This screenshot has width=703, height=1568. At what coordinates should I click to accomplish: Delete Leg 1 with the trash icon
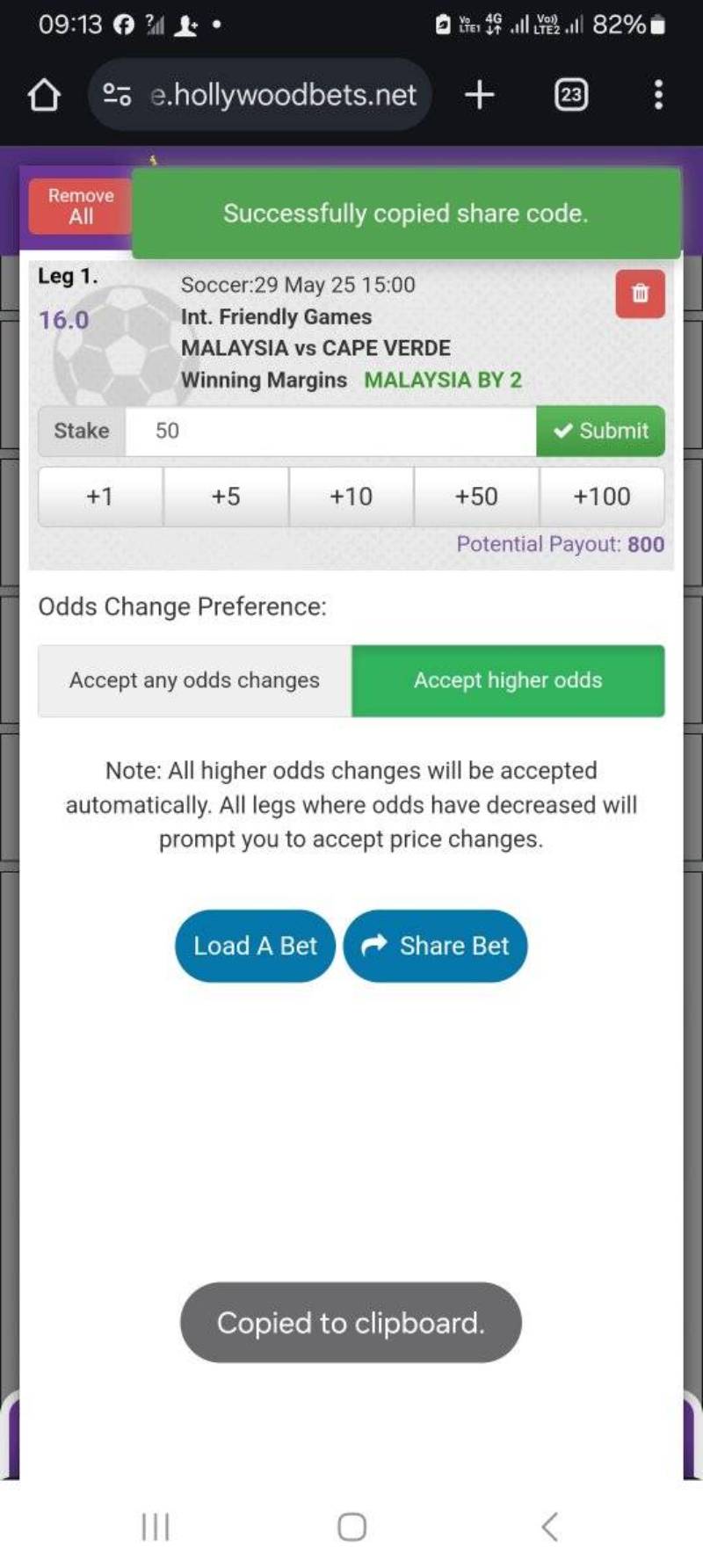click(640, 294)
